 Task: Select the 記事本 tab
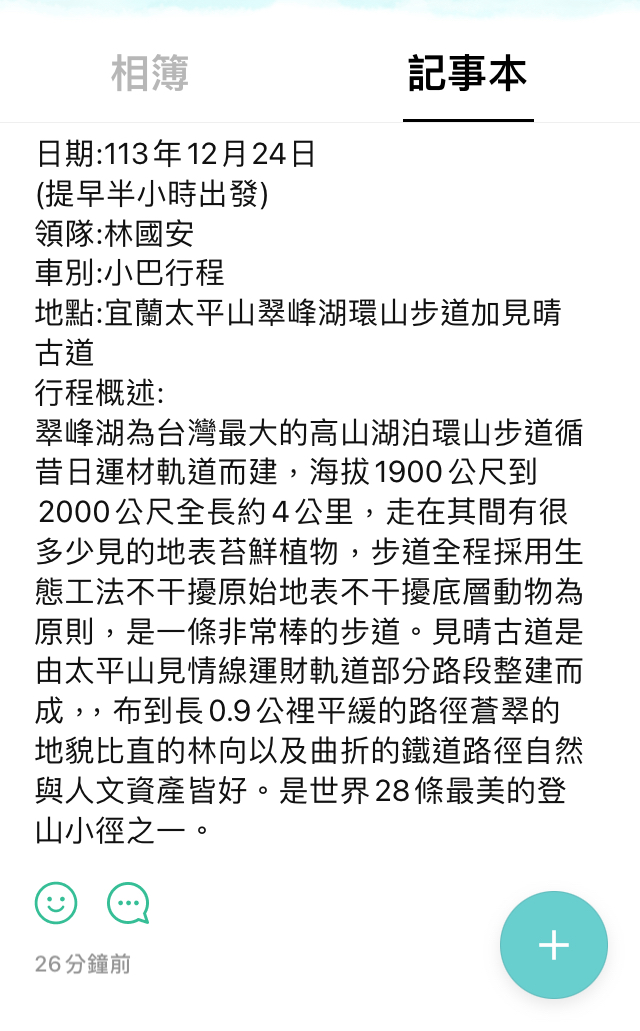(x=467, y=74)
